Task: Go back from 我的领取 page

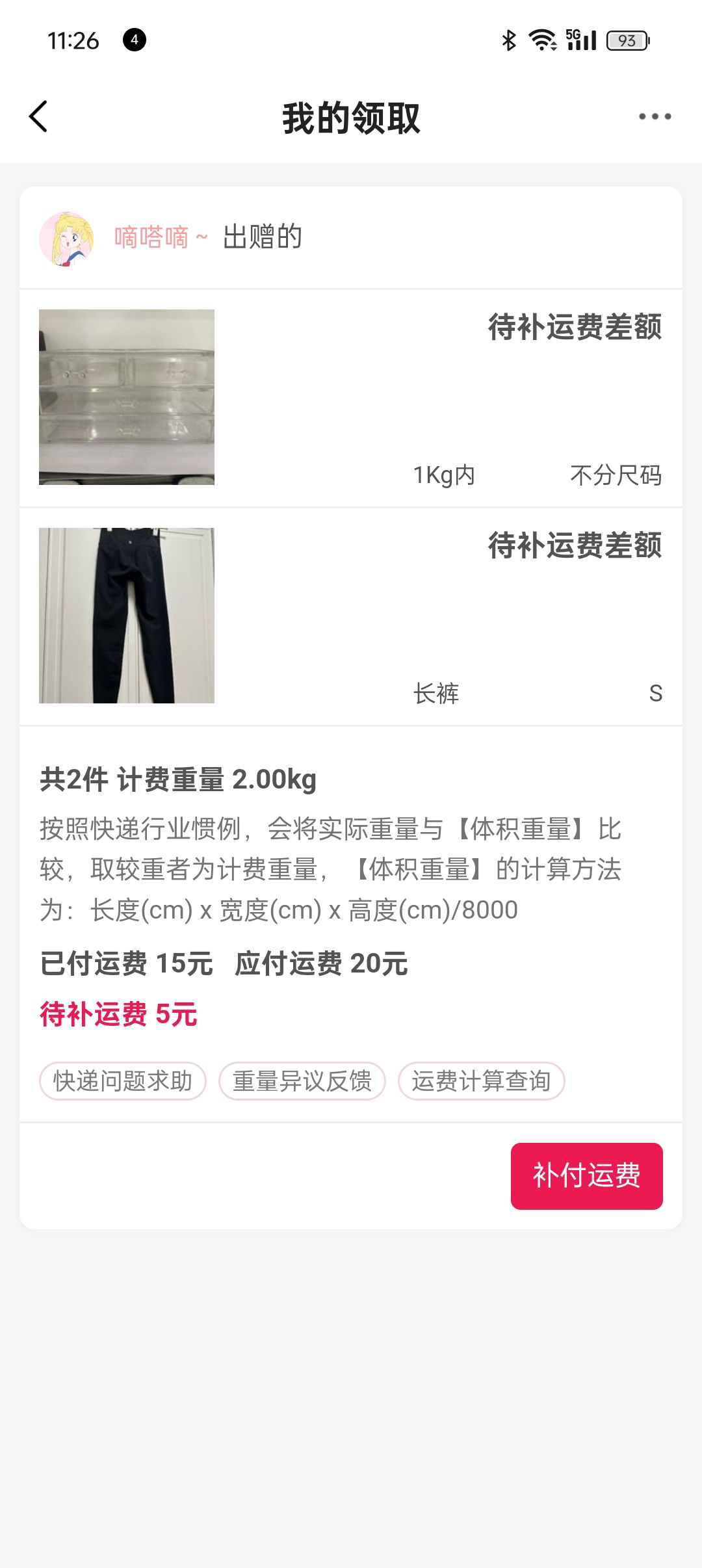Action: pyautogui.click(x=39, y=117)
